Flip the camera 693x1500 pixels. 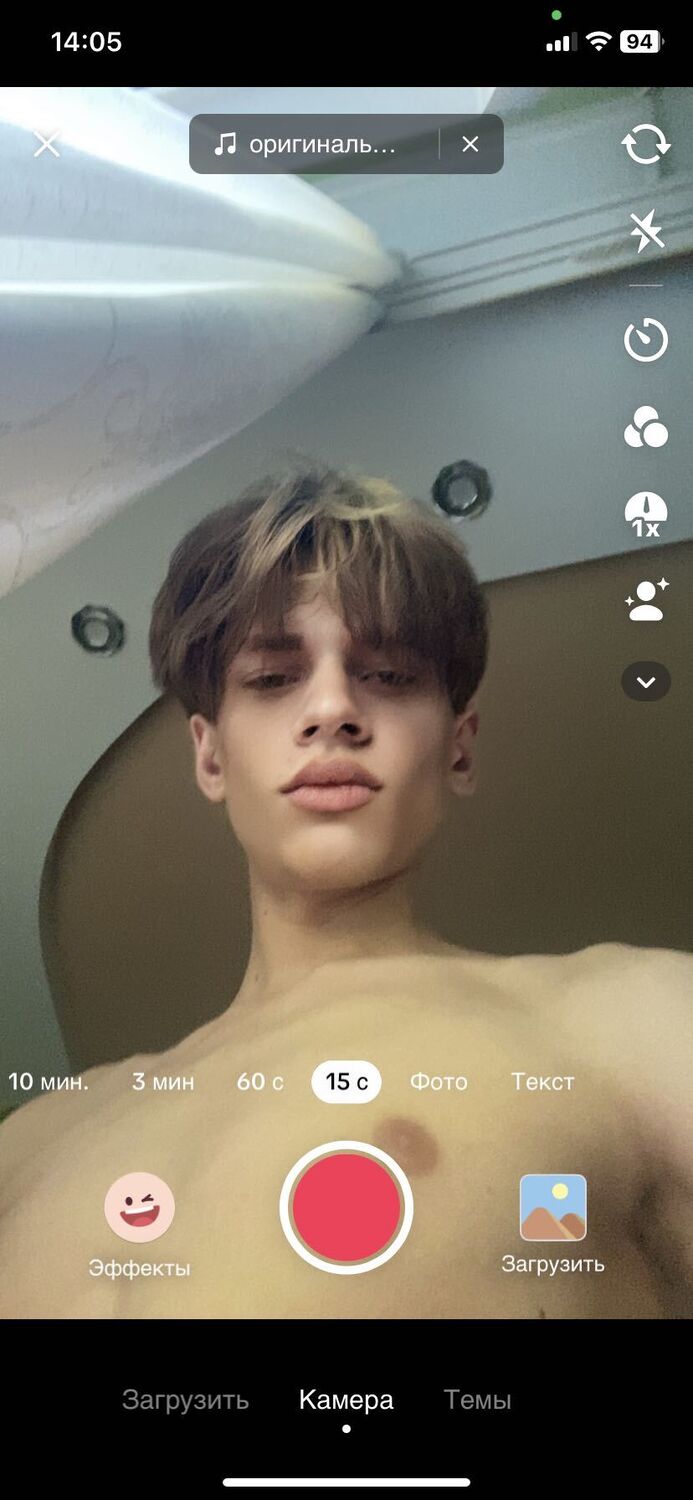coord(646,145)
